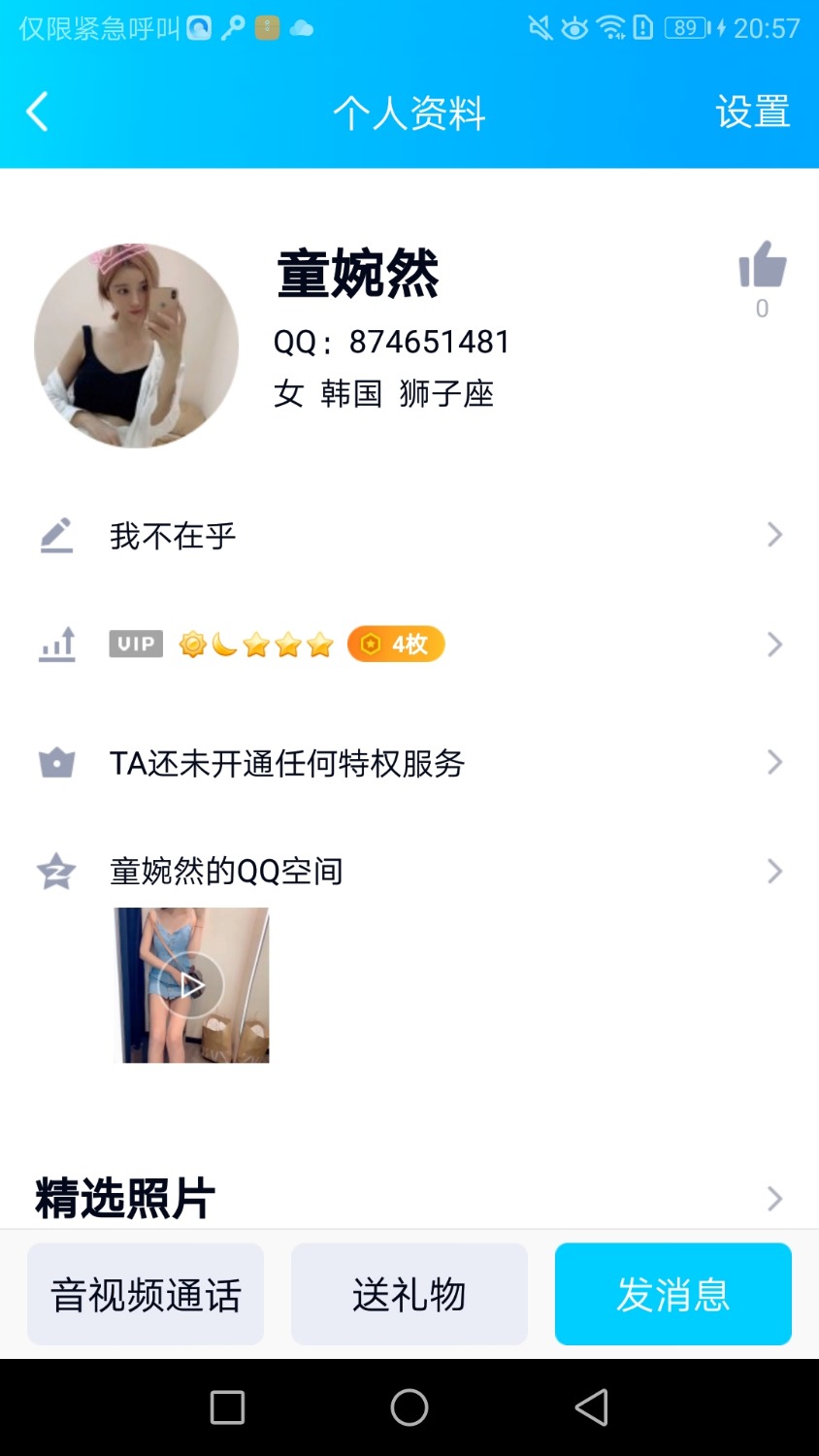
Task: Start 音视频通话 call
Action: point(146,1294)
